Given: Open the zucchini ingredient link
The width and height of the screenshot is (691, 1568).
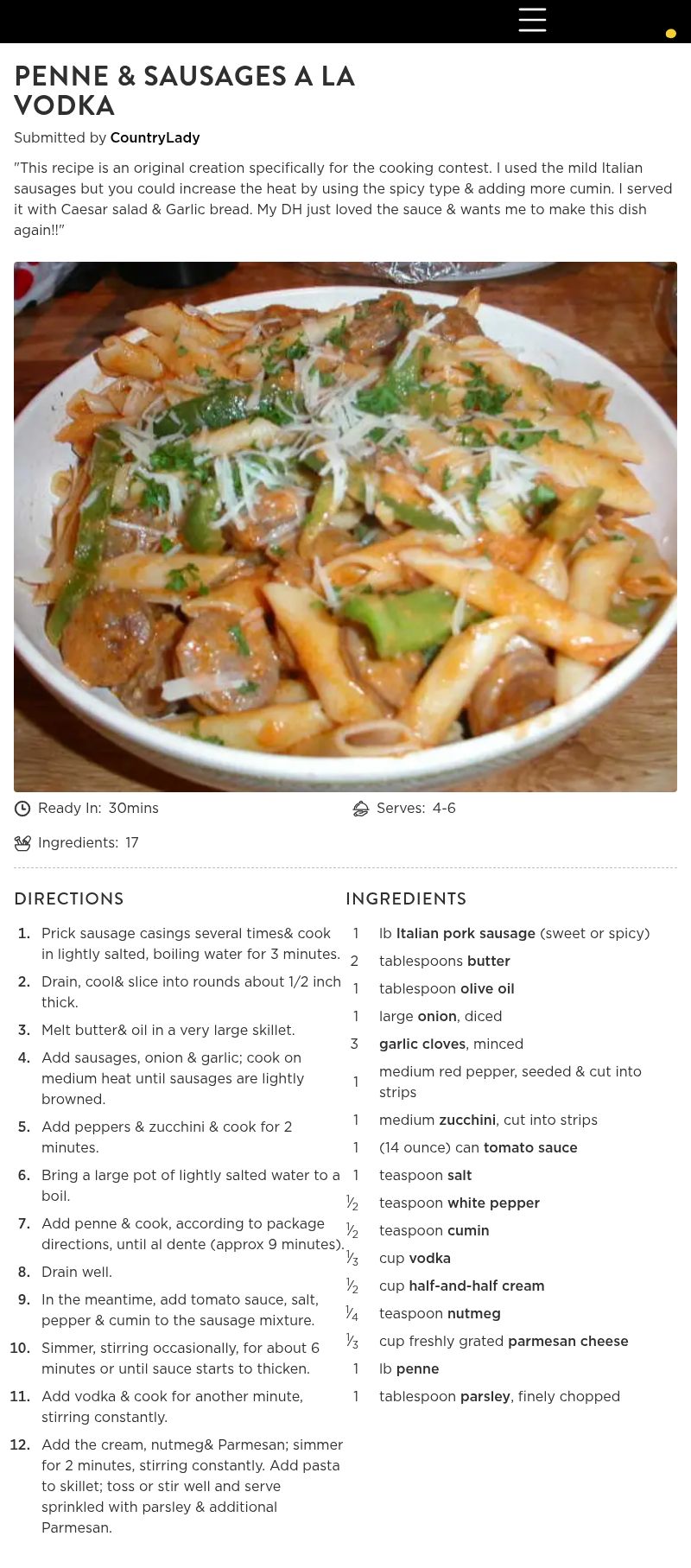Looking at the screenshot, I should tap(467, 1120).
